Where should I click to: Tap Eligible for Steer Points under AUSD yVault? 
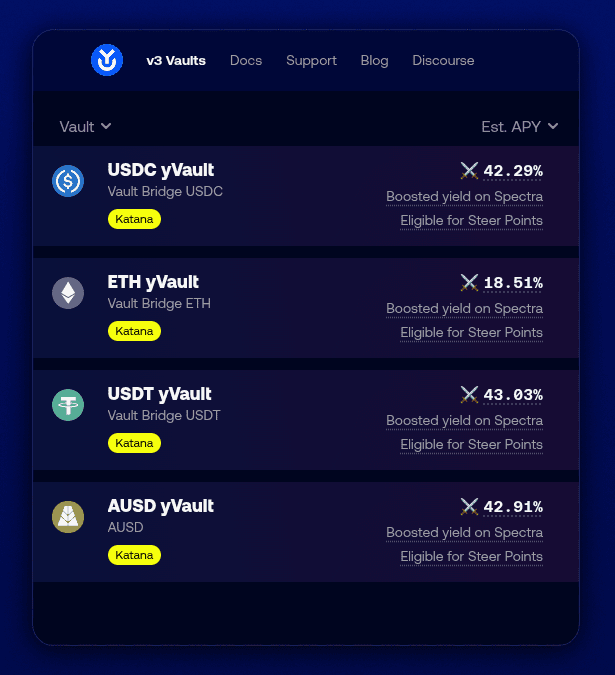471,556
